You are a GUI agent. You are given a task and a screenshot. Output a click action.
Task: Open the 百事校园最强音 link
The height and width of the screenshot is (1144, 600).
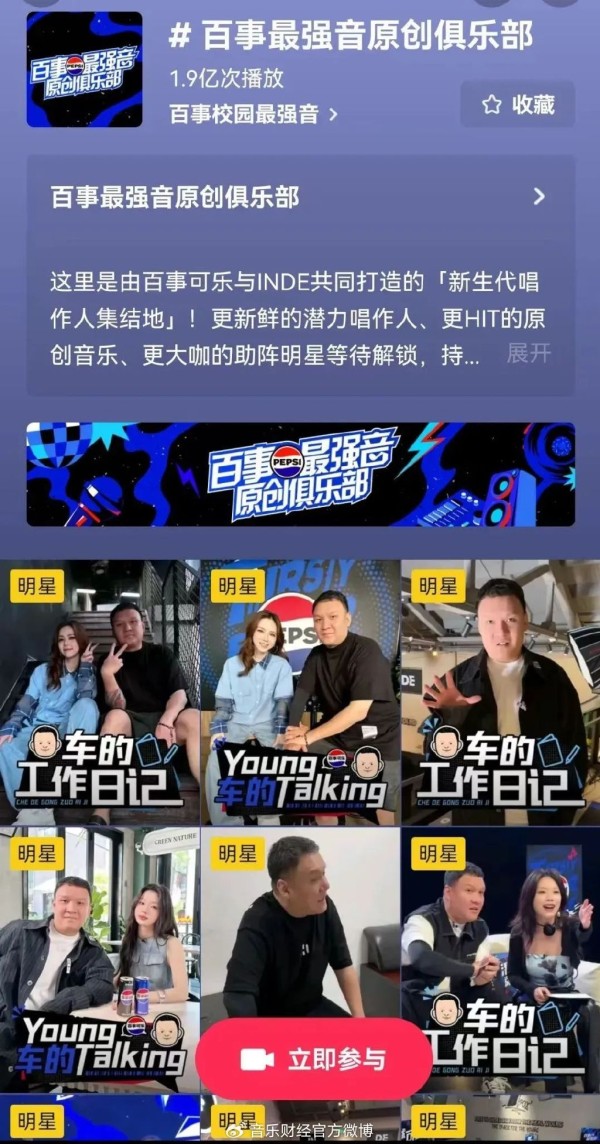[x=254, y=114]
